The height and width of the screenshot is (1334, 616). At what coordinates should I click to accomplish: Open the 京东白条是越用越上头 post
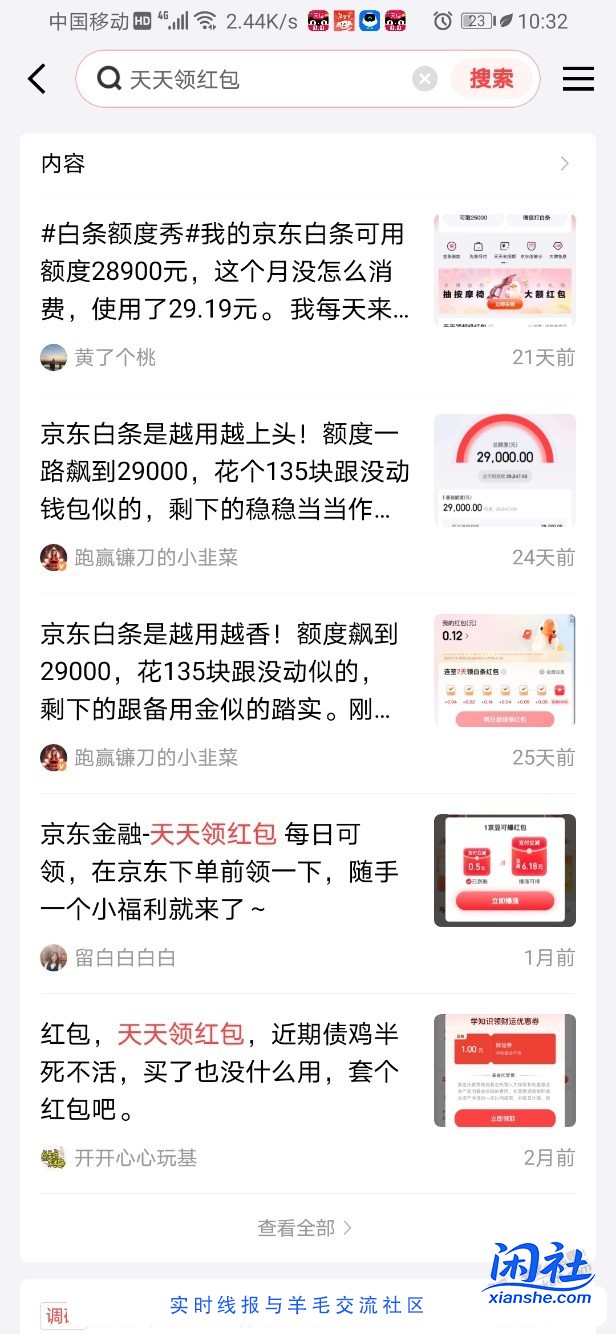[225, 472]
